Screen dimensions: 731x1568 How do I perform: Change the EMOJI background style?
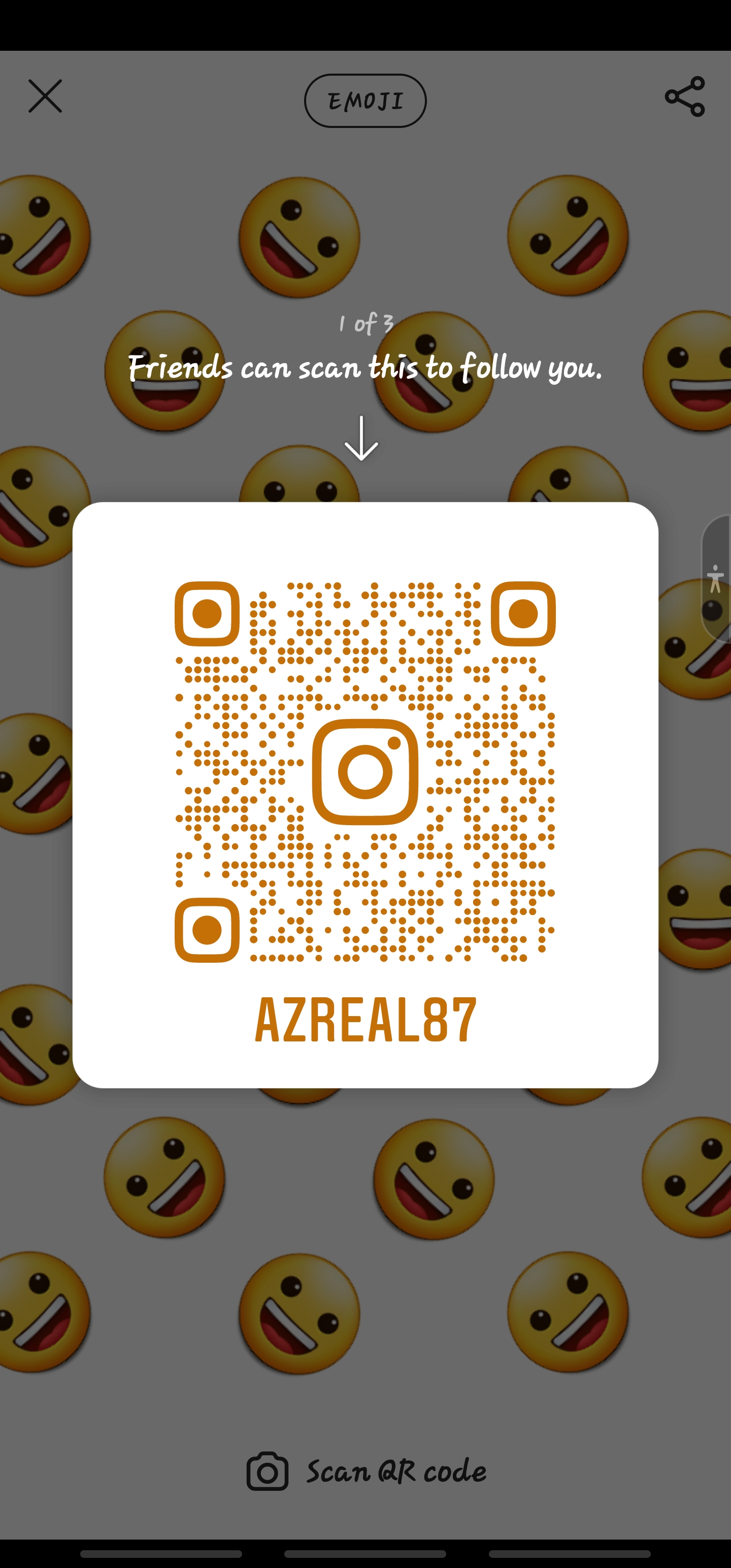[x=365, y=101]
